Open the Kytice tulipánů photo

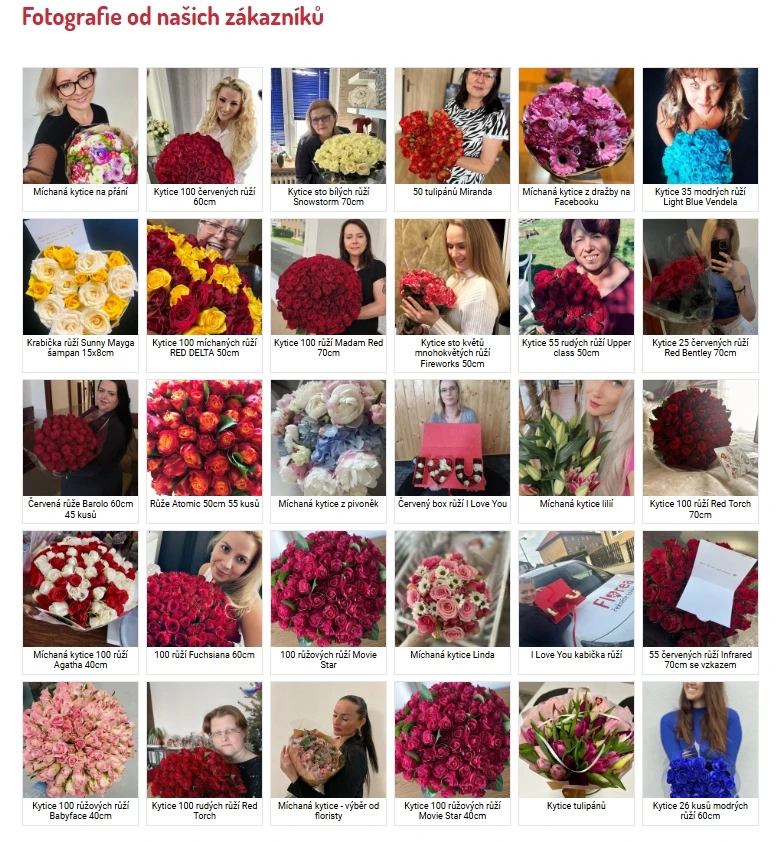(x=576, y=740)
